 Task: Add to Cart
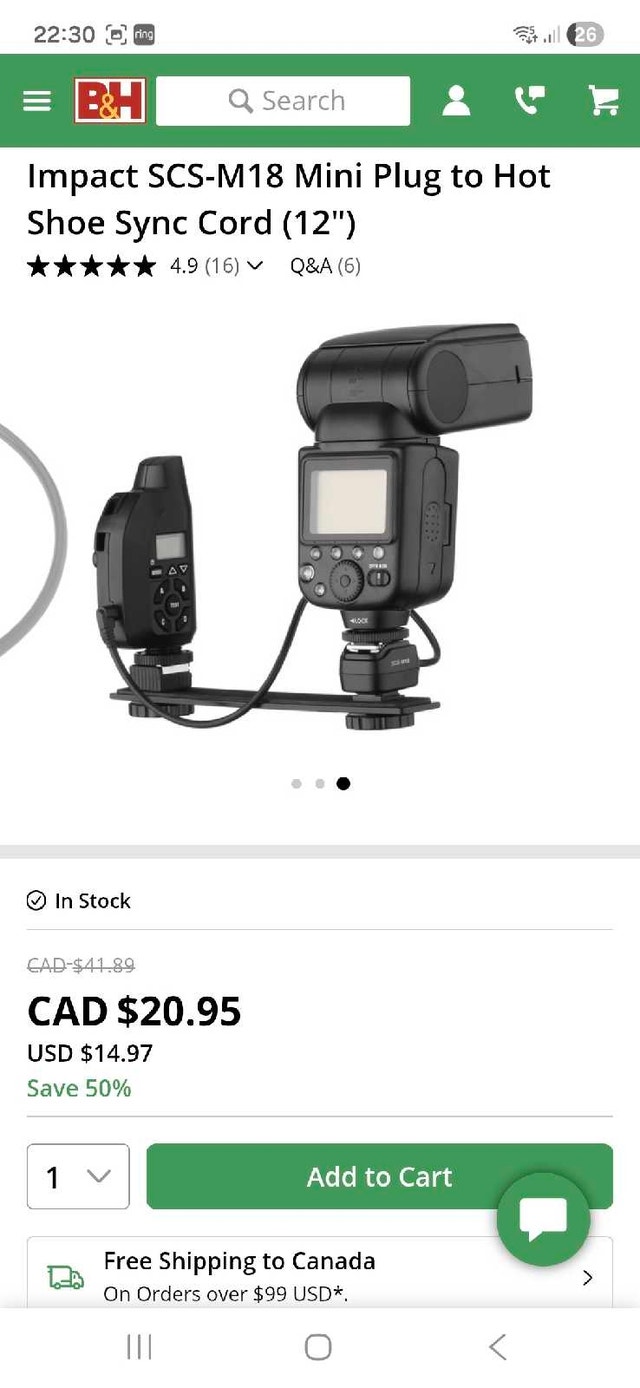pyautogui.click(x=380, y=1177)
